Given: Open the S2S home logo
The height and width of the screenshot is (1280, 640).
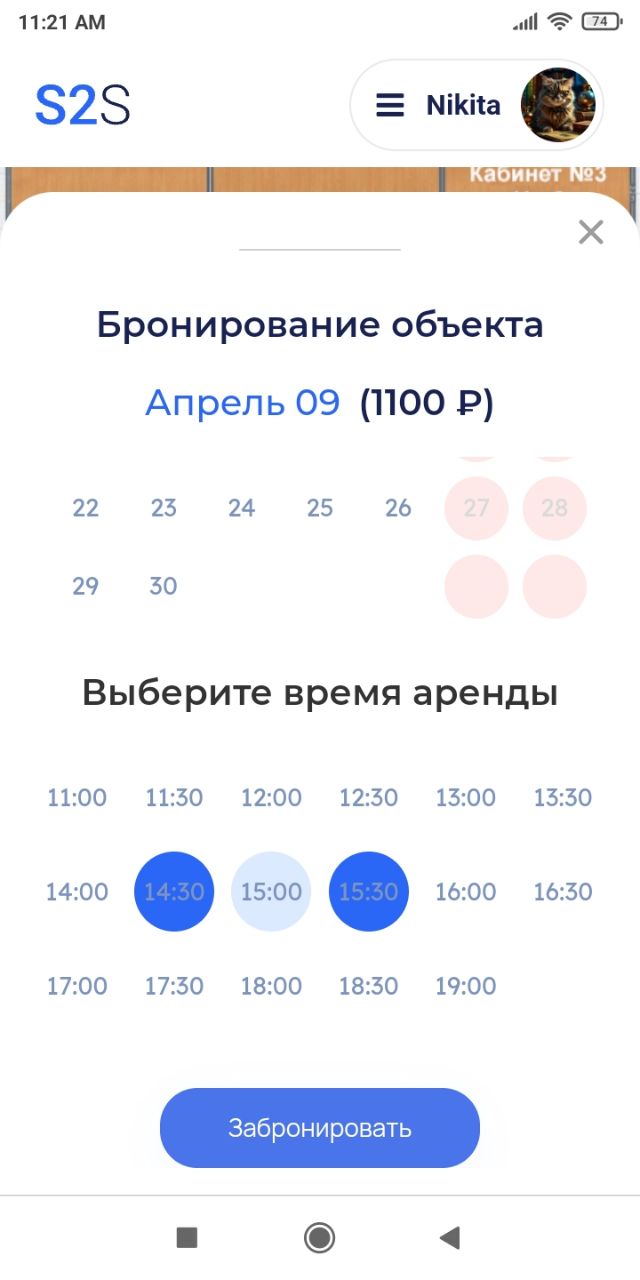Looking at the screenshot, I should (82, 105).
